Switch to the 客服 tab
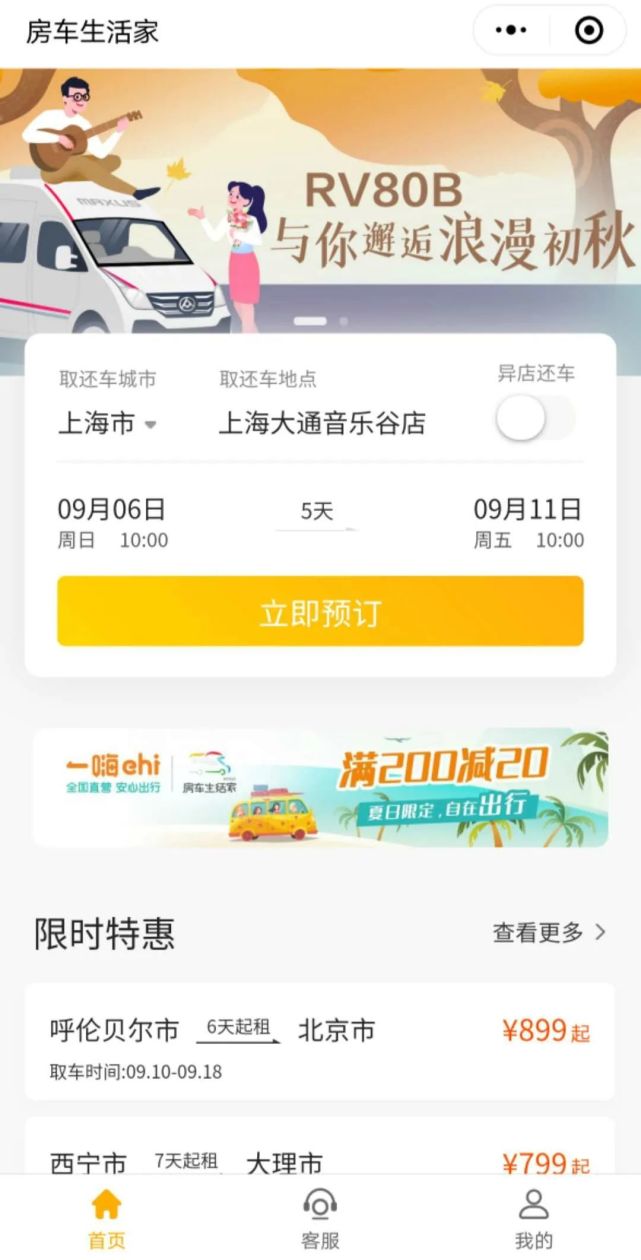The width and height of the screenshot is (641, 1260). 320,1220
